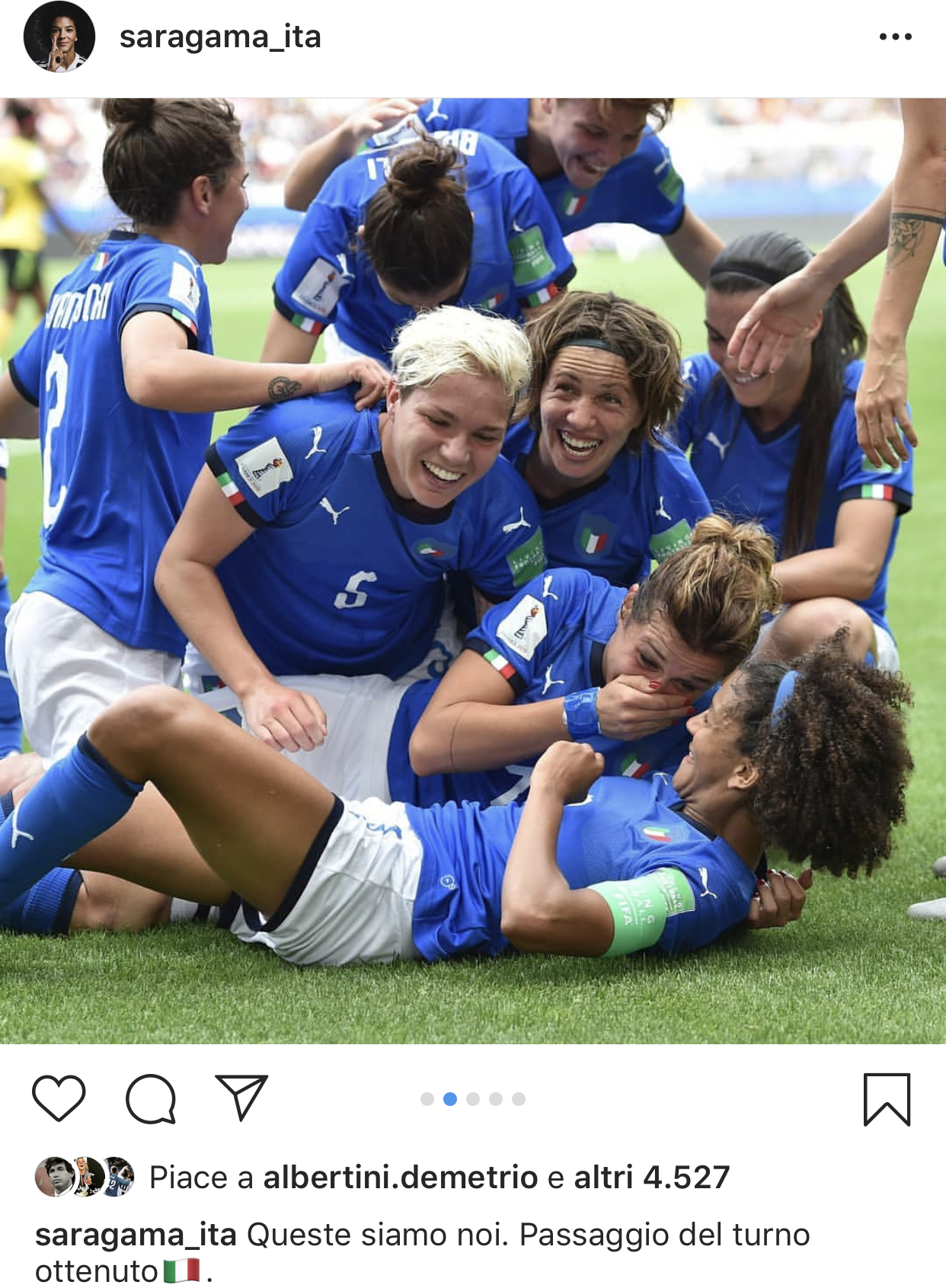View the list of altri 4.527 likes
The width and height of the screenshot is (946, 1288).
click(x=651, y=1178)
